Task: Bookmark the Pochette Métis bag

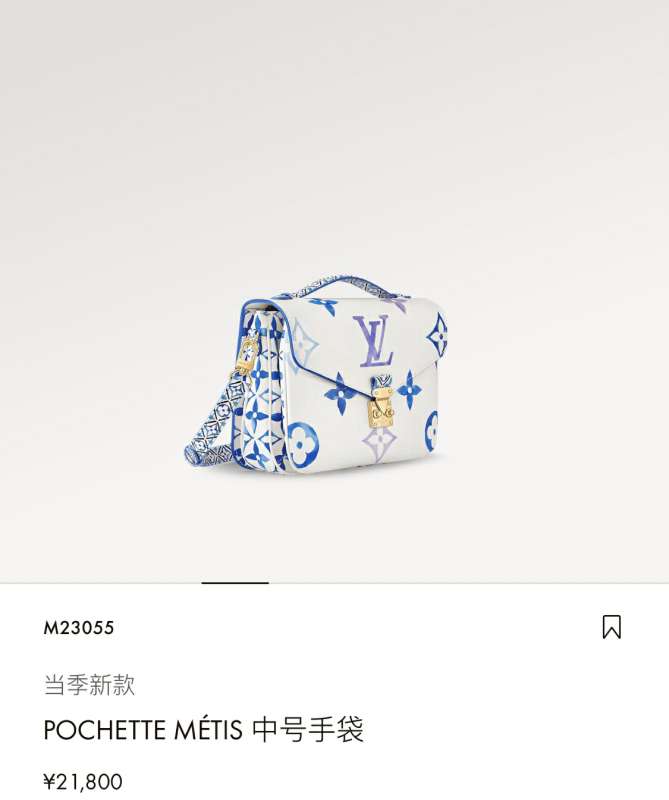Action: tap(611, 627)
